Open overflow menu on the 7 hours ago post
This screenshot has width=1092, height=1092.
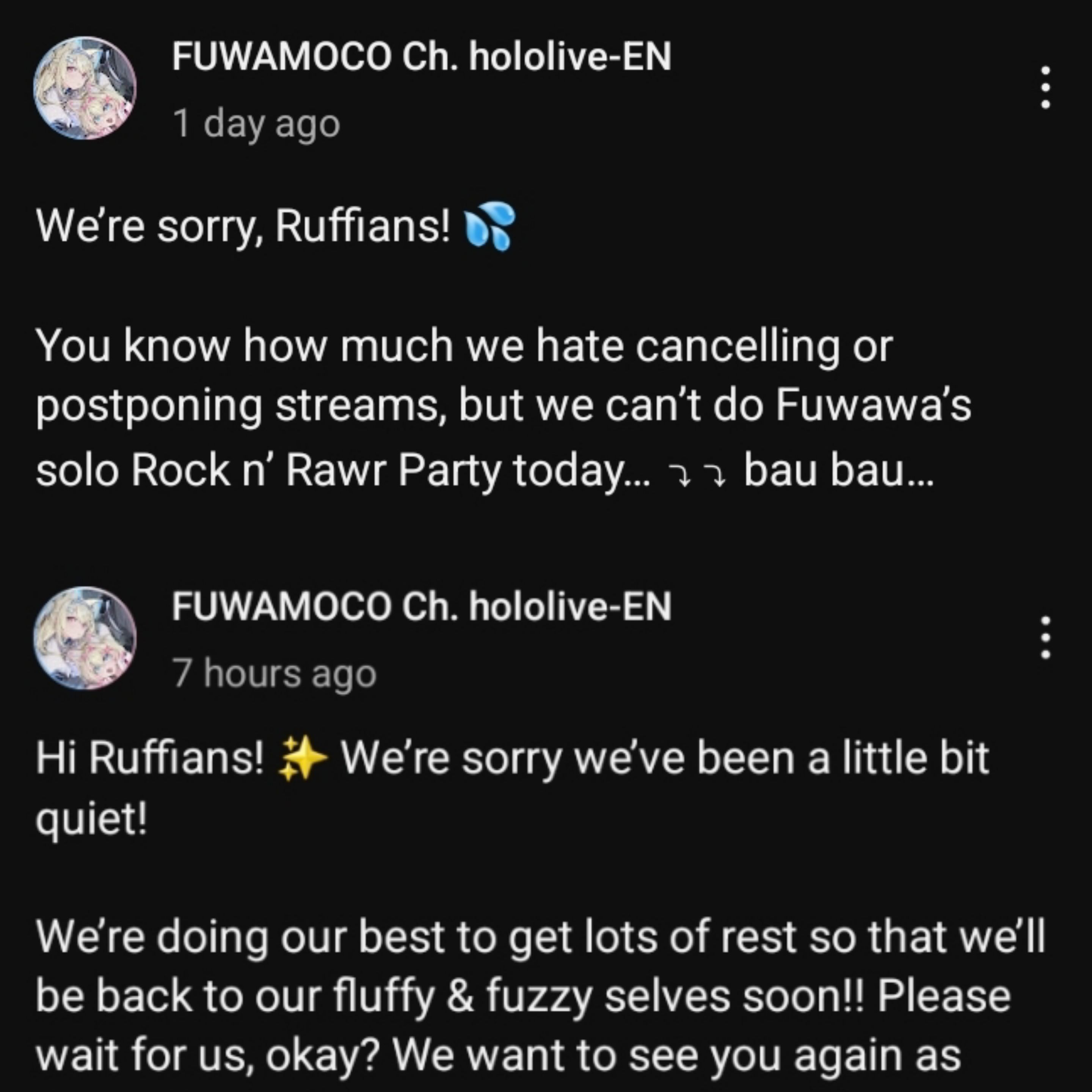(1045, 637)
